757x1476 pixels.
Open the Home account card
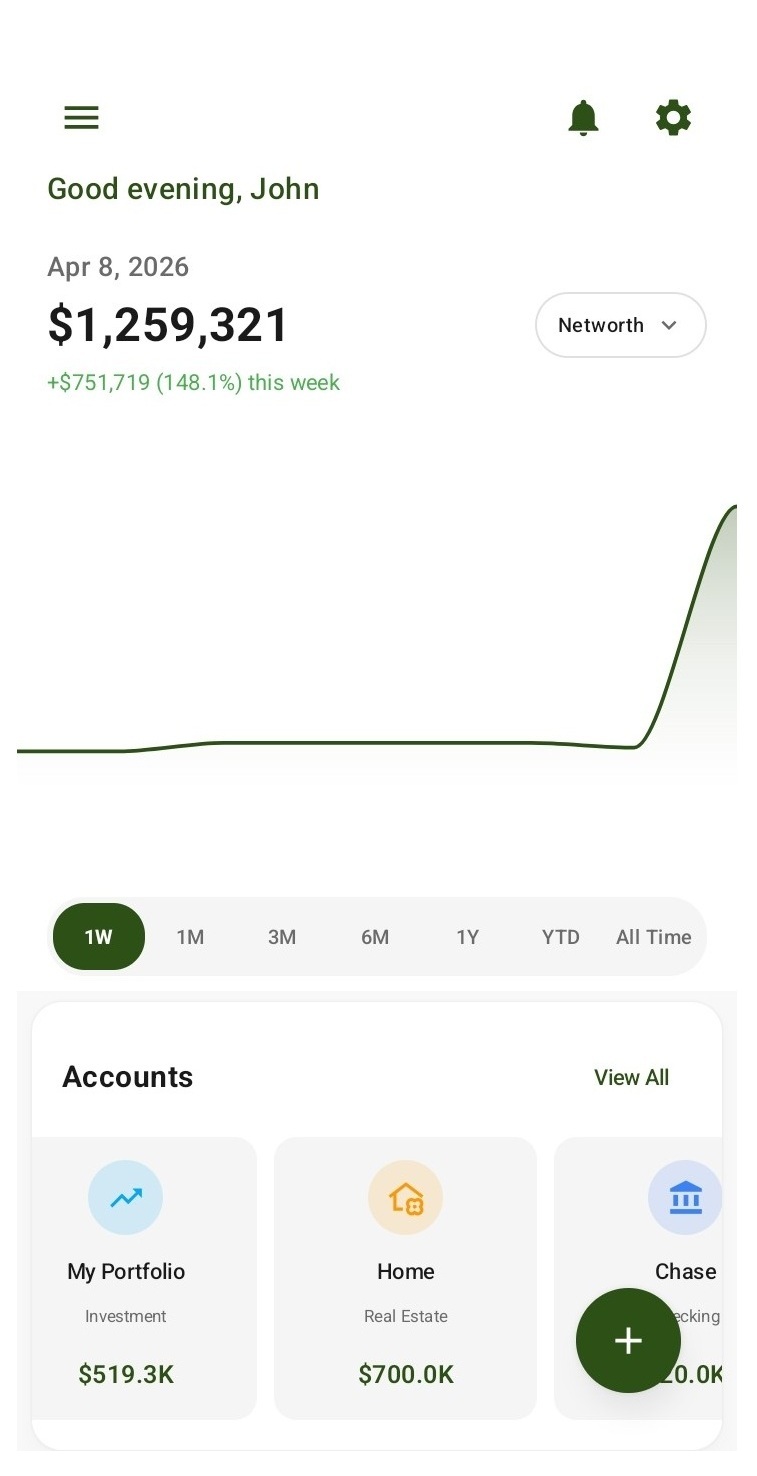click(x=405, y=1277)
